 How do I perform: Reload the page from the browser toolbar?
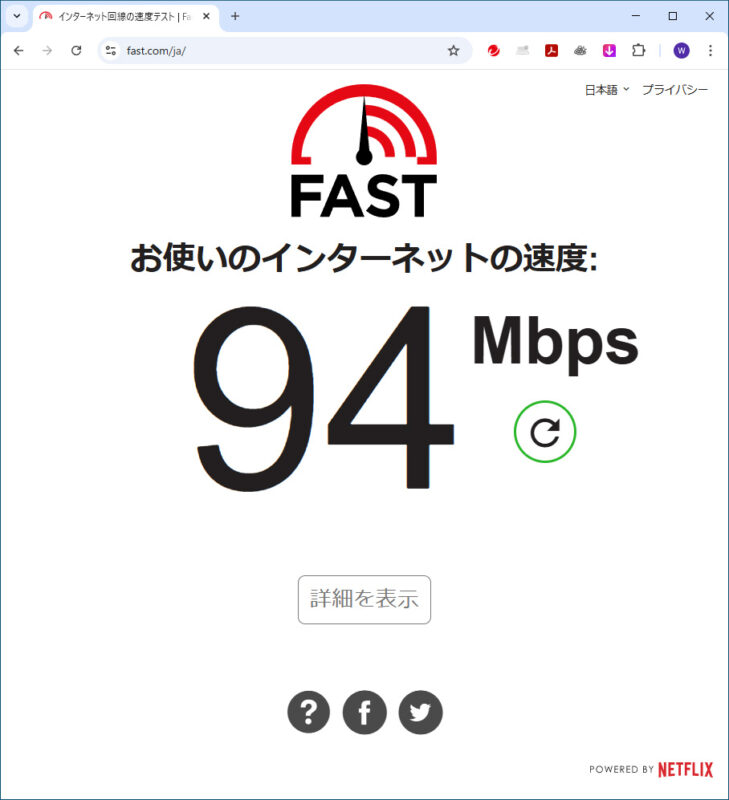point(76,50)
